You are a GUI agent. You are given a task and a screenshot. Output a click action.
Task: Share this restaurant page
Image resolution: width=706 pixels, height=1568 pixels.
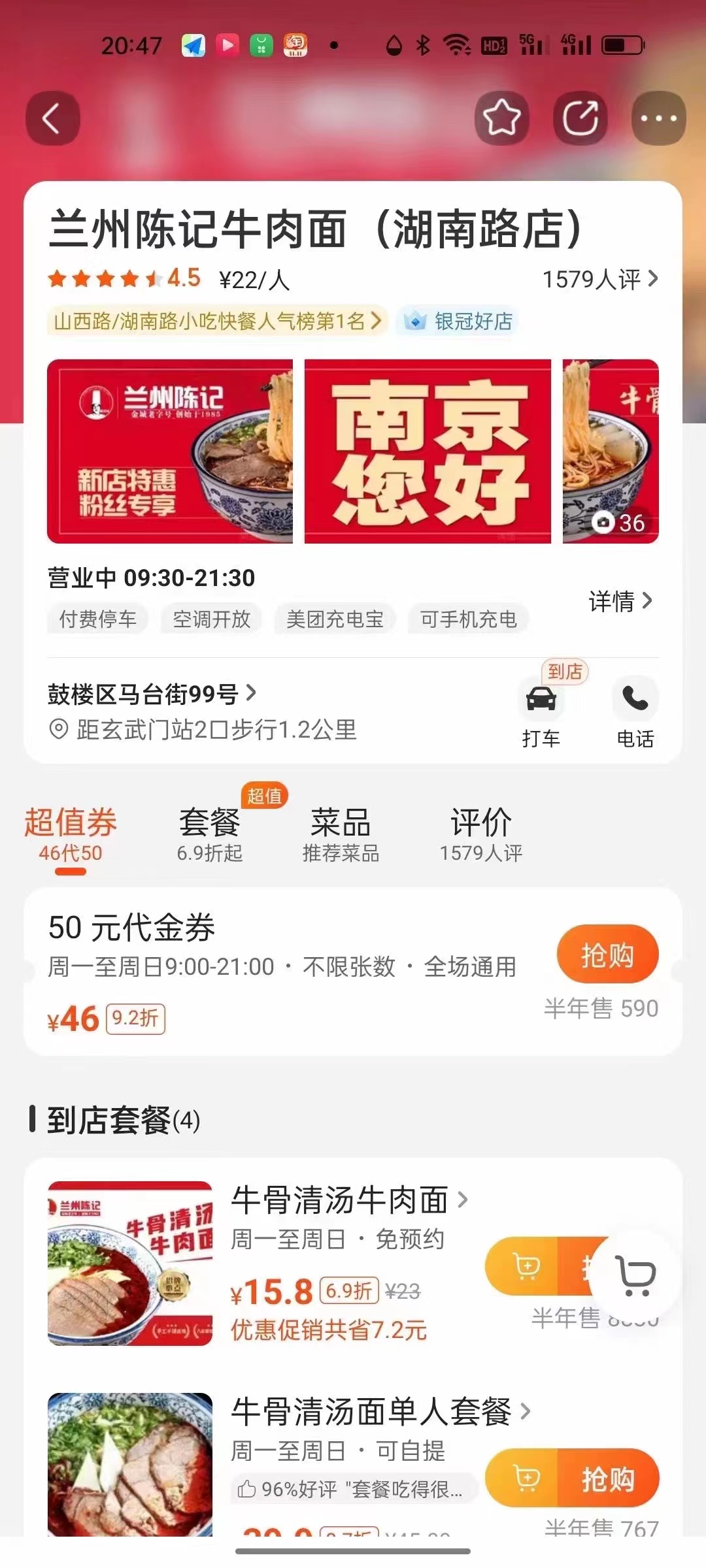[x=580, y=118]
